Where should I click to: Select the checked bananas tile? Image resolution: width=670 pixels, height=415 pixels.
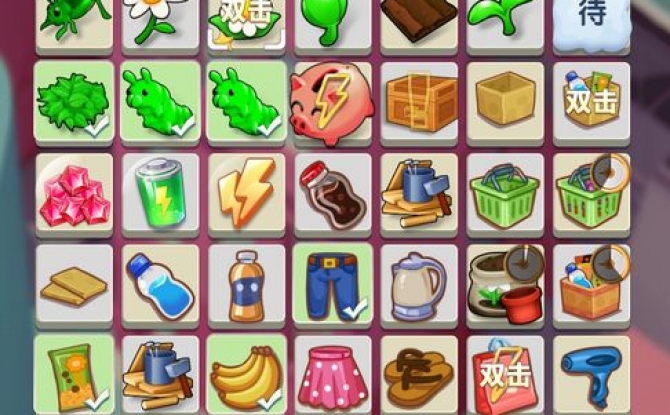pos(245,375)
